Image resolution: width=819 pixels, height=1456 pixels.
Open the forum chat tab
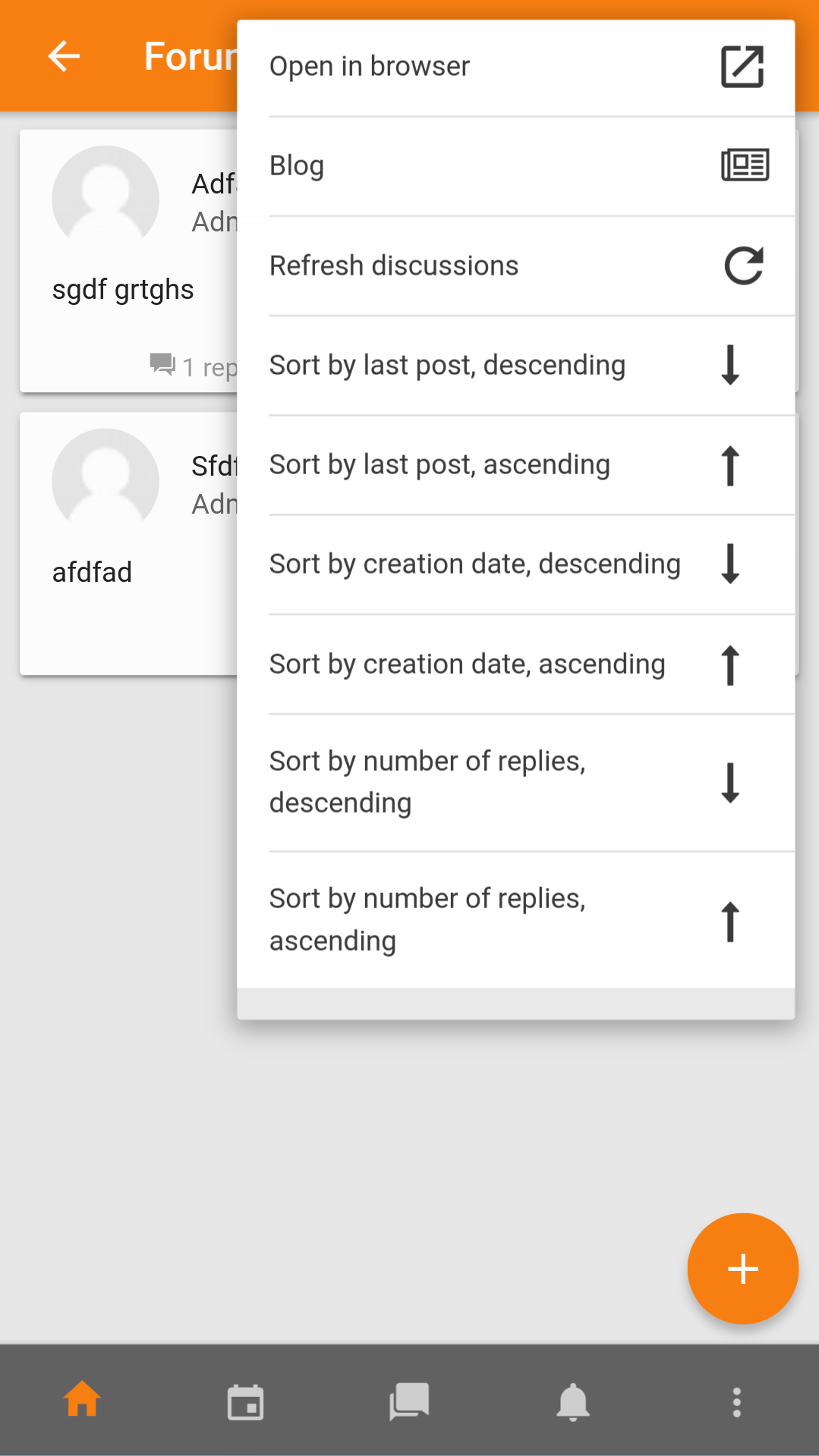click(409, 1401)
